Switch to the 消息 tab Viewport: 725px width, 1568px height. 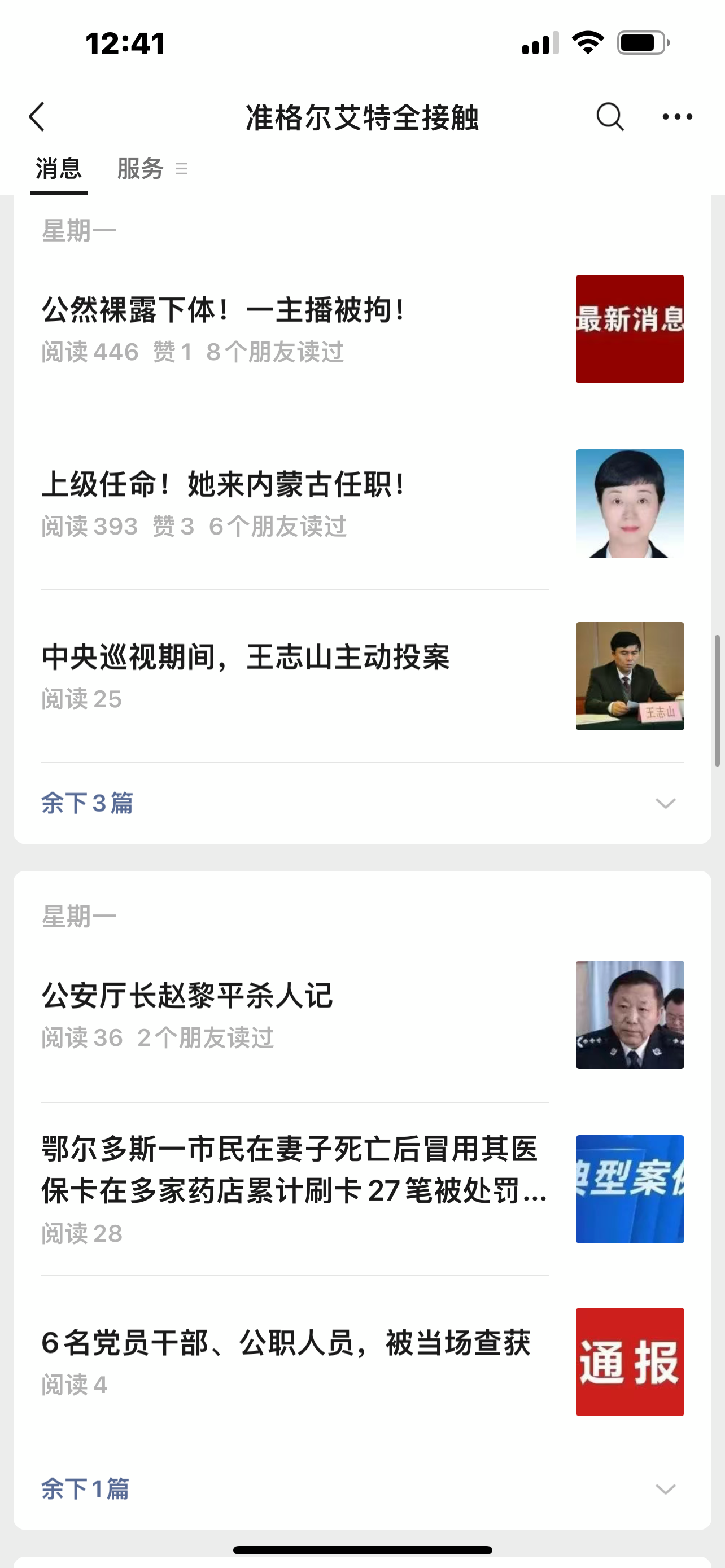58,169
